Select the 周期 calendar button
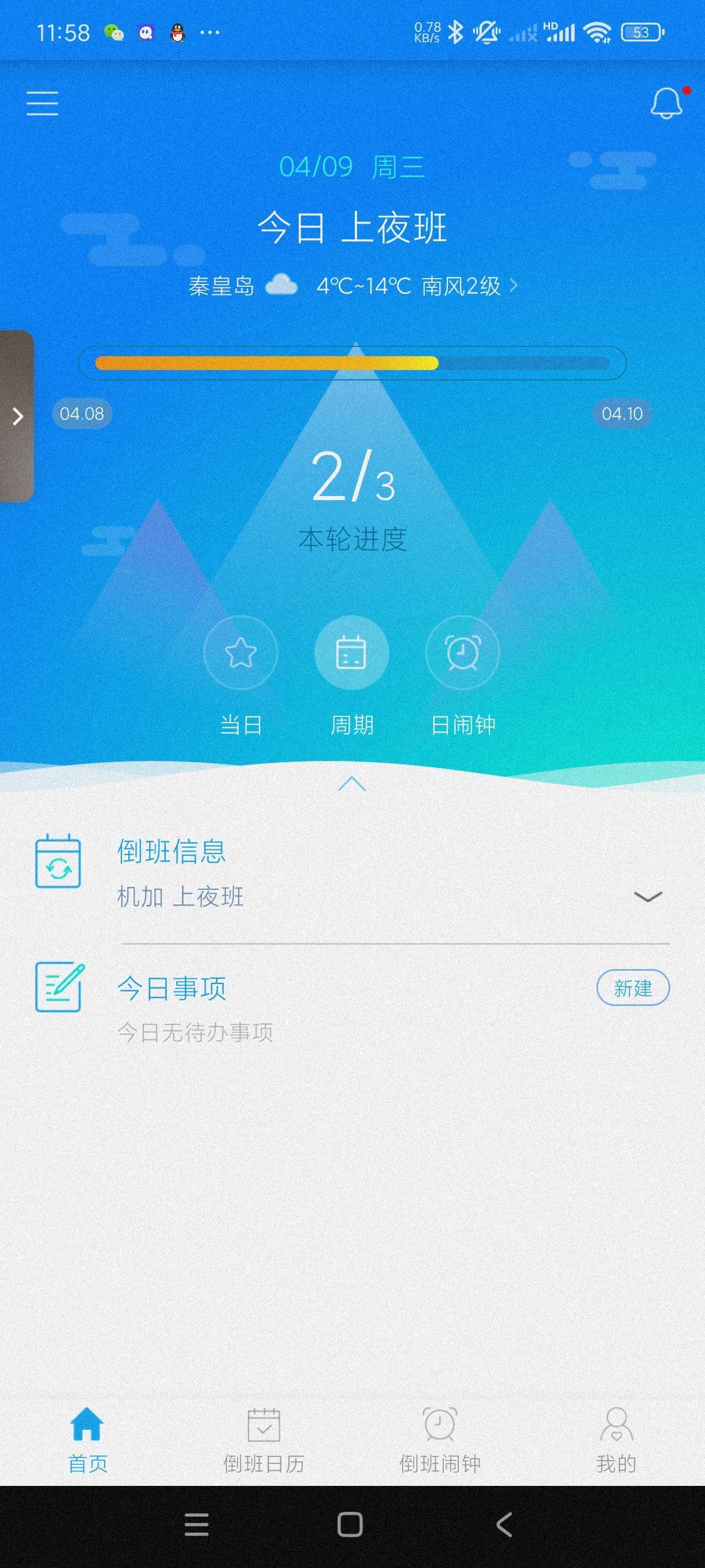The height and width of the screenshot is (1568, 705). click(x=351, y=653)
